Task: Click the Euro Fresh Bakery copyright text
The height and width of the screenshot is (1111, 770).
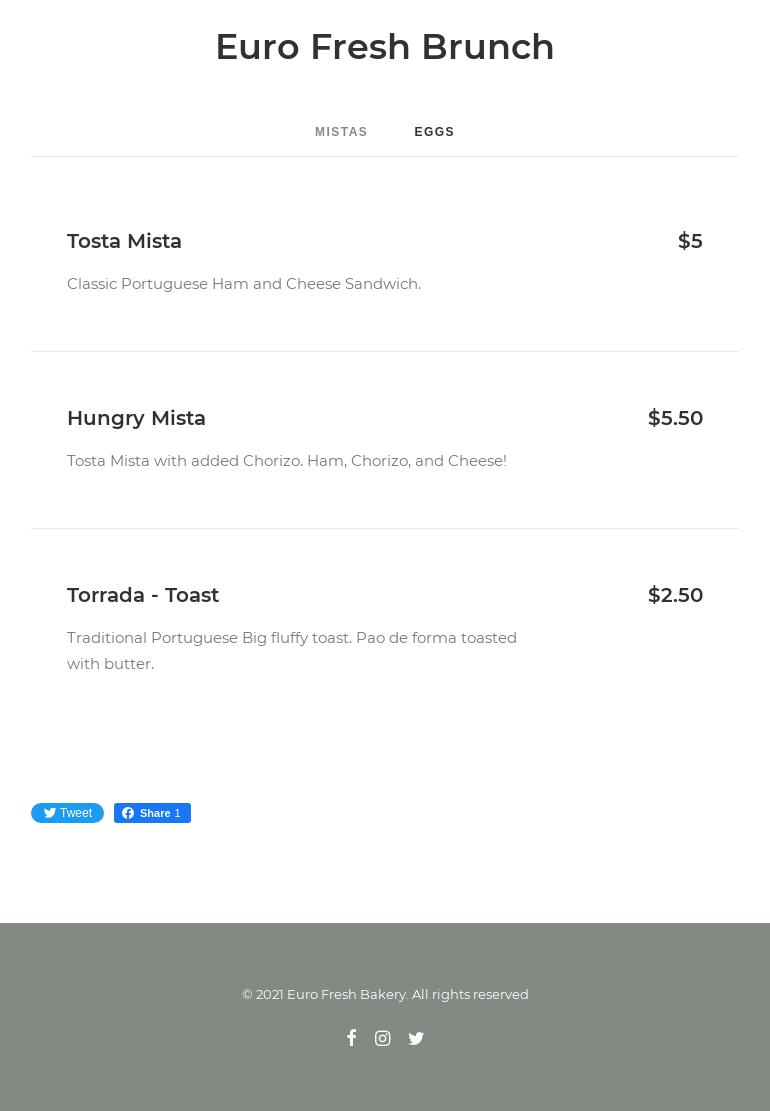Action: tap(385, 994)
